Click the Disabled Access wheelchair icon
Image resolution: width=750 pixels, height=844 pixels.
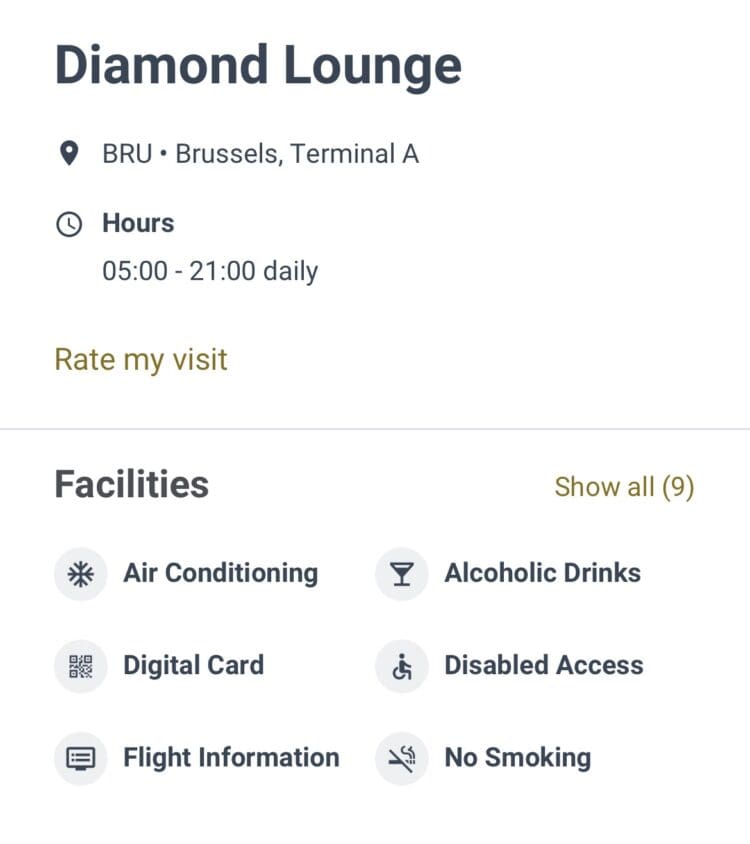click(x=400, y=665)
